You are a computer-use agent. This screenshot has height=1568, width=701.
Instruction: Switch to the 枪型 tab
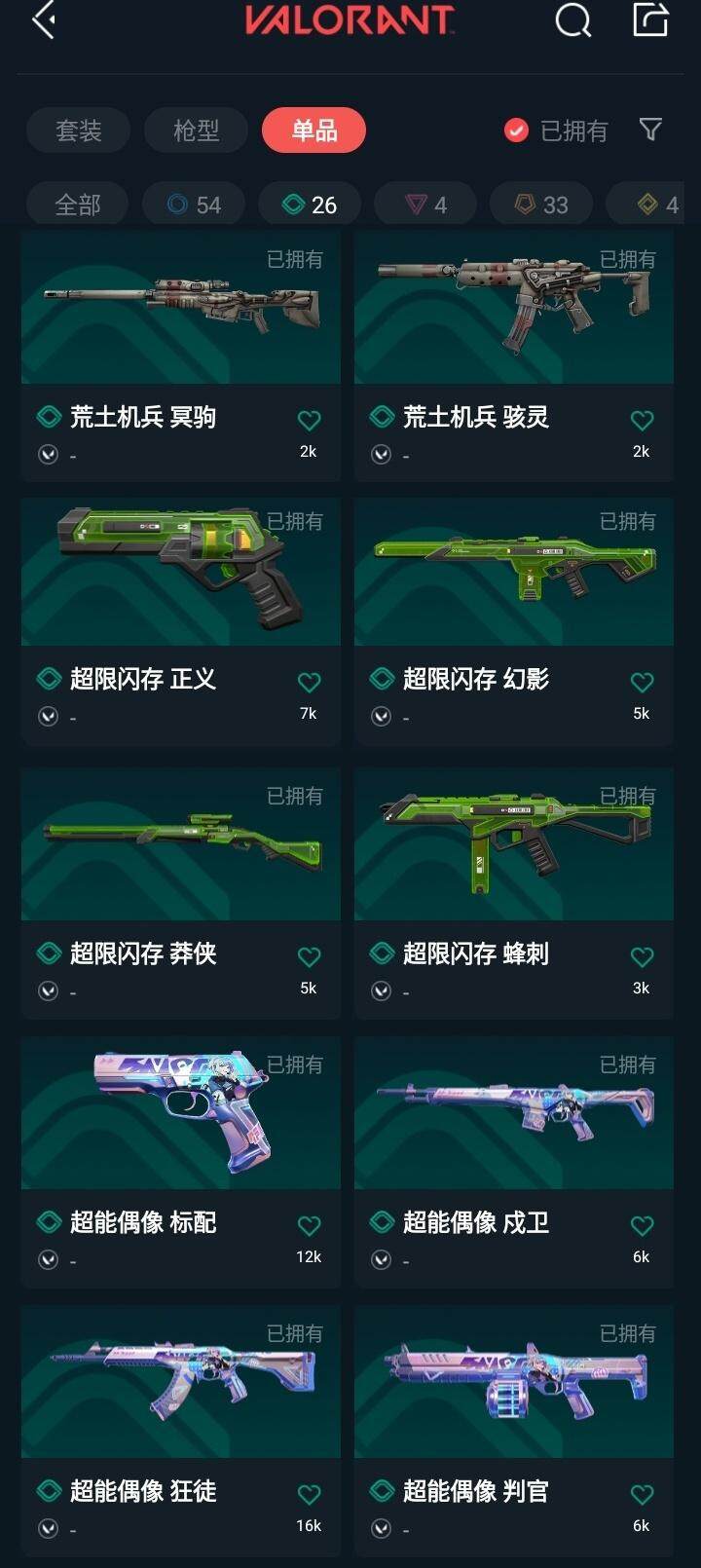196,131
